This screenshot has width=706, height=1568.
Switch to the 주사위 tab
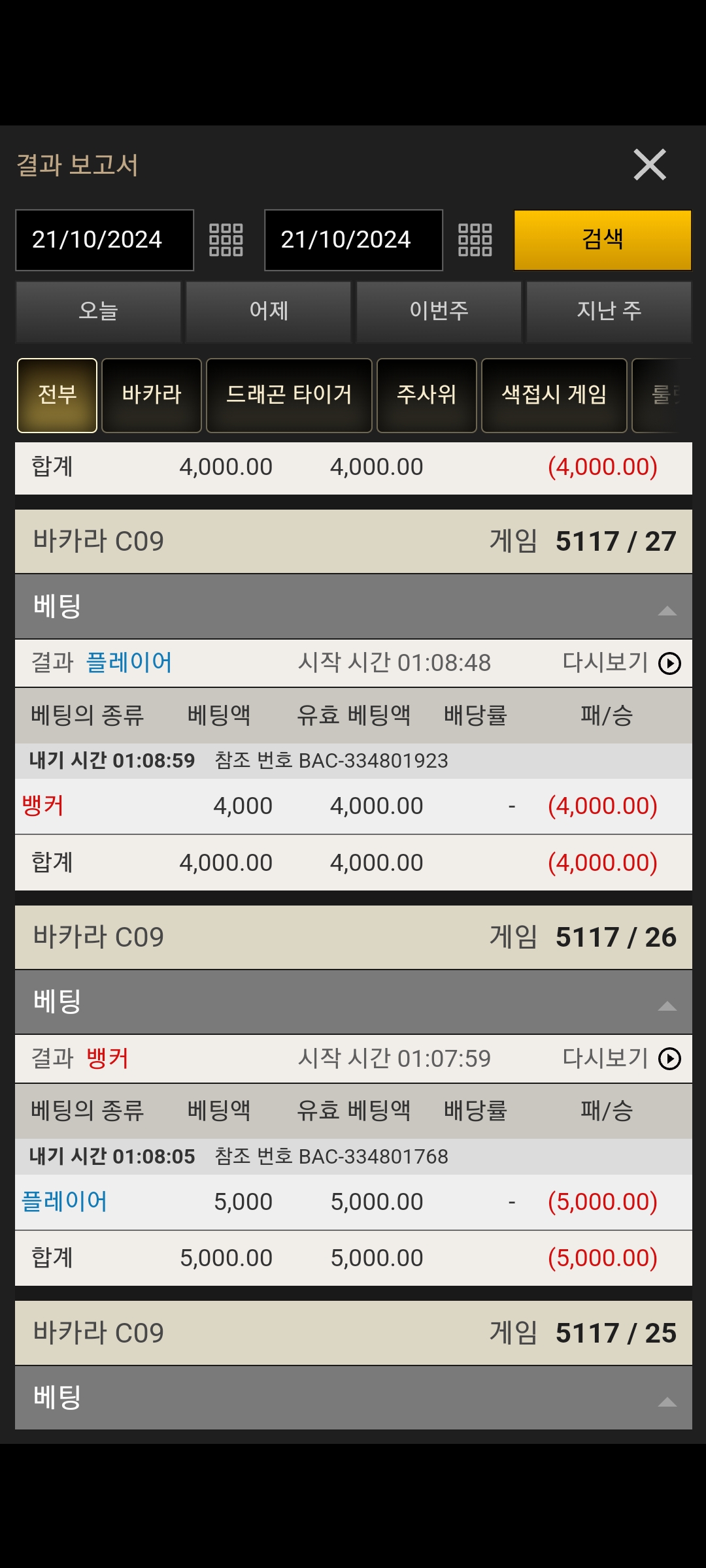[x=426, y=395]
